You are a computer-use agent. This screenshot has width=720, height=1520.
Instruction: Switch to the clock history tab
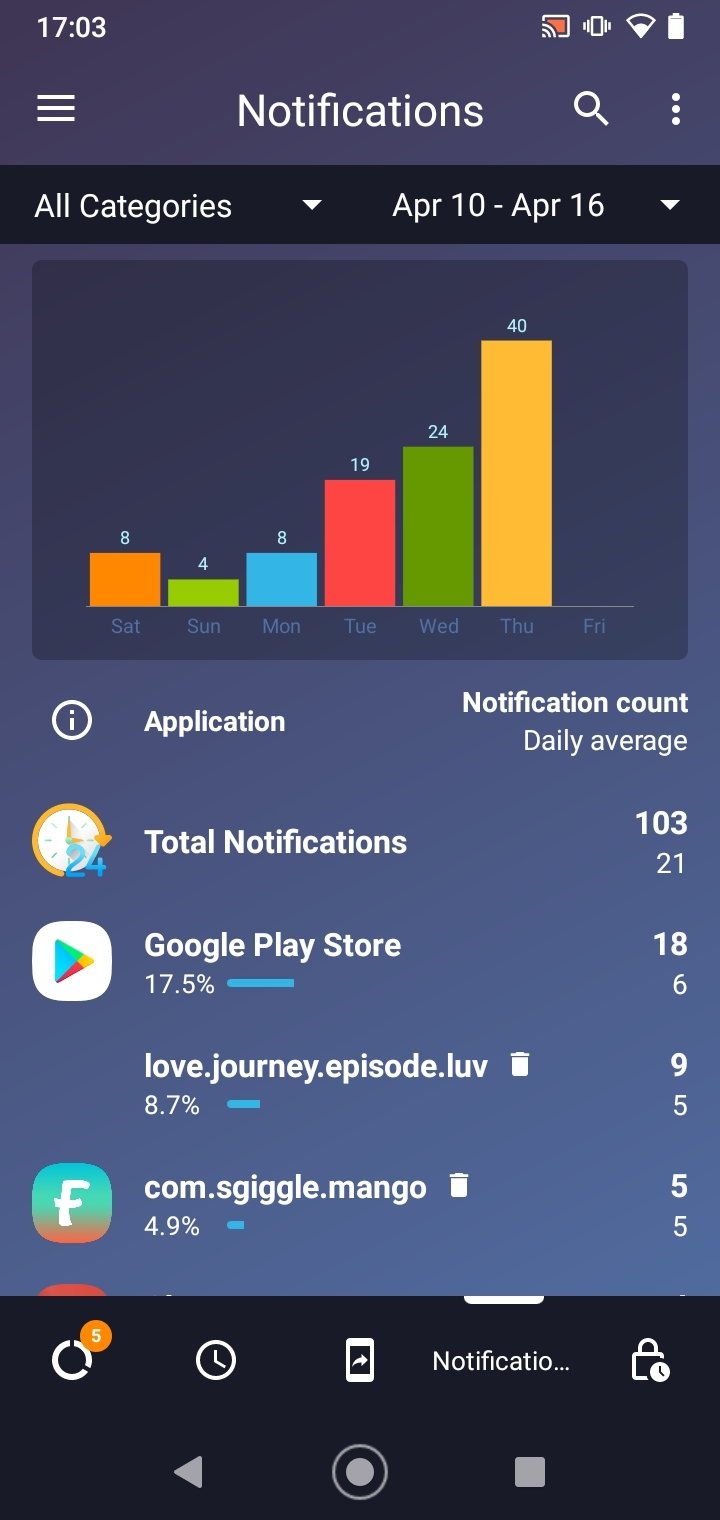click(216, 1360)
